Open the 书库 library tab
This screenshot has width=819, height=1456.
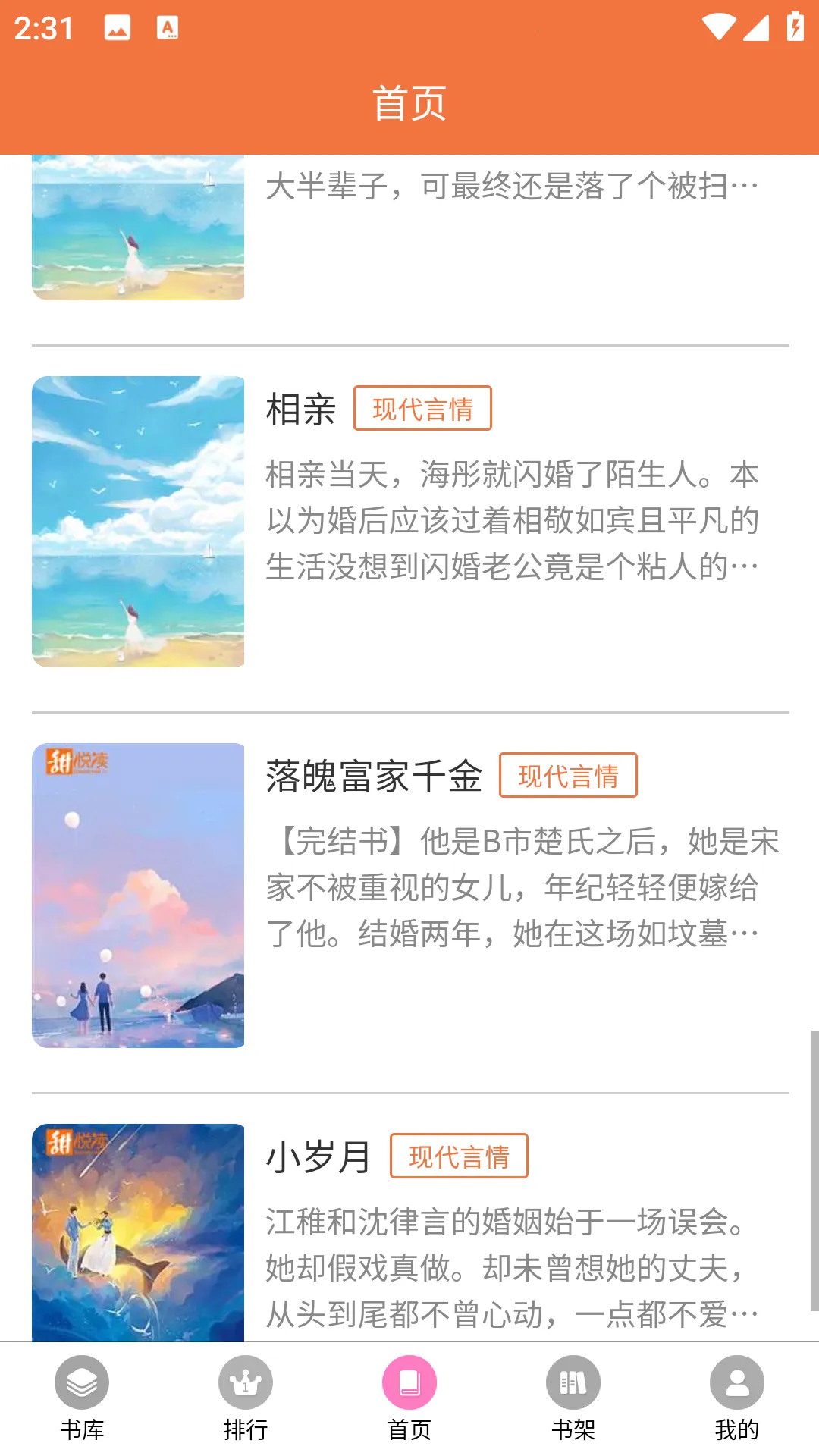coord(82,1398)
